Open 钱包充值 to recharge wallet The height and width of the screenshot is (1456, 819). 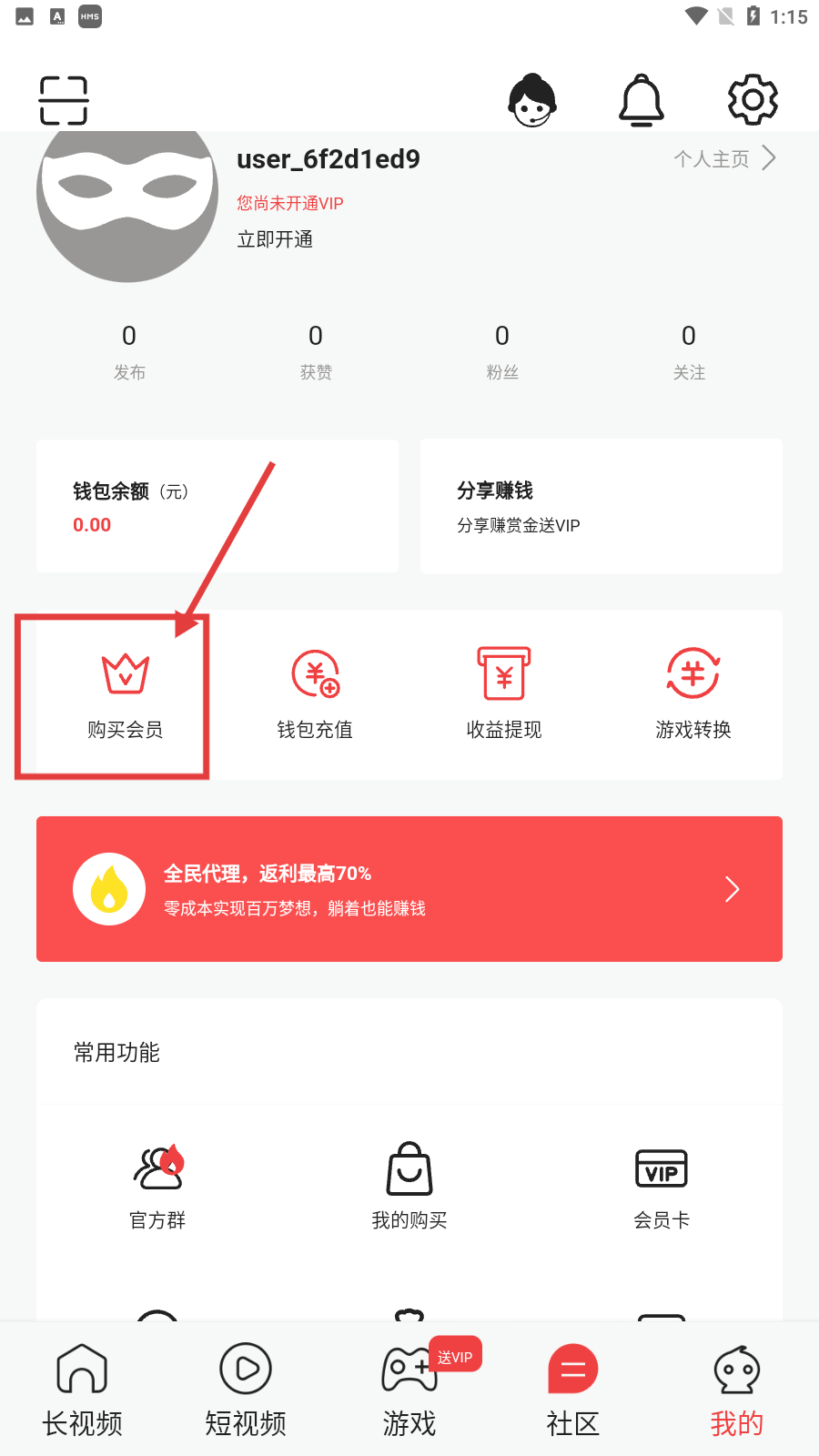(315, 692)
